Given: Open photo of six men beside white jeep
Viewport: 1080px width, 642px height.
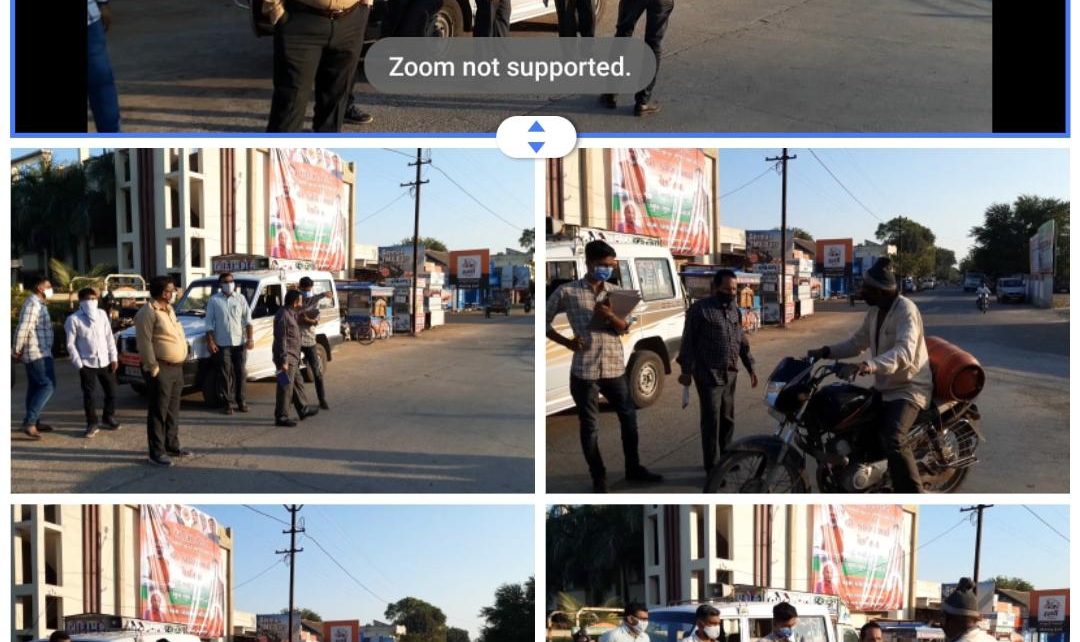Looking at the screenshot, I should point(272,320).
